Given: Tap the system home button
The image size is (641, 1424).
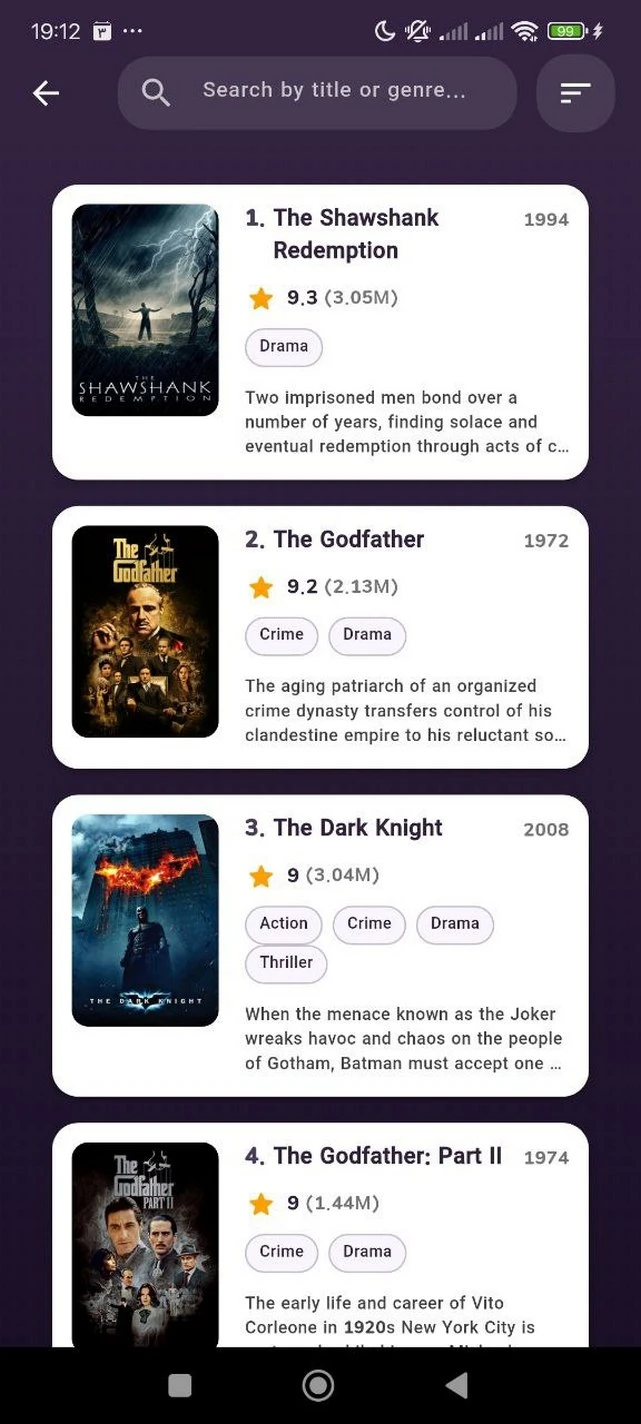Looking at the screenshot, I should pos(318,1385).
